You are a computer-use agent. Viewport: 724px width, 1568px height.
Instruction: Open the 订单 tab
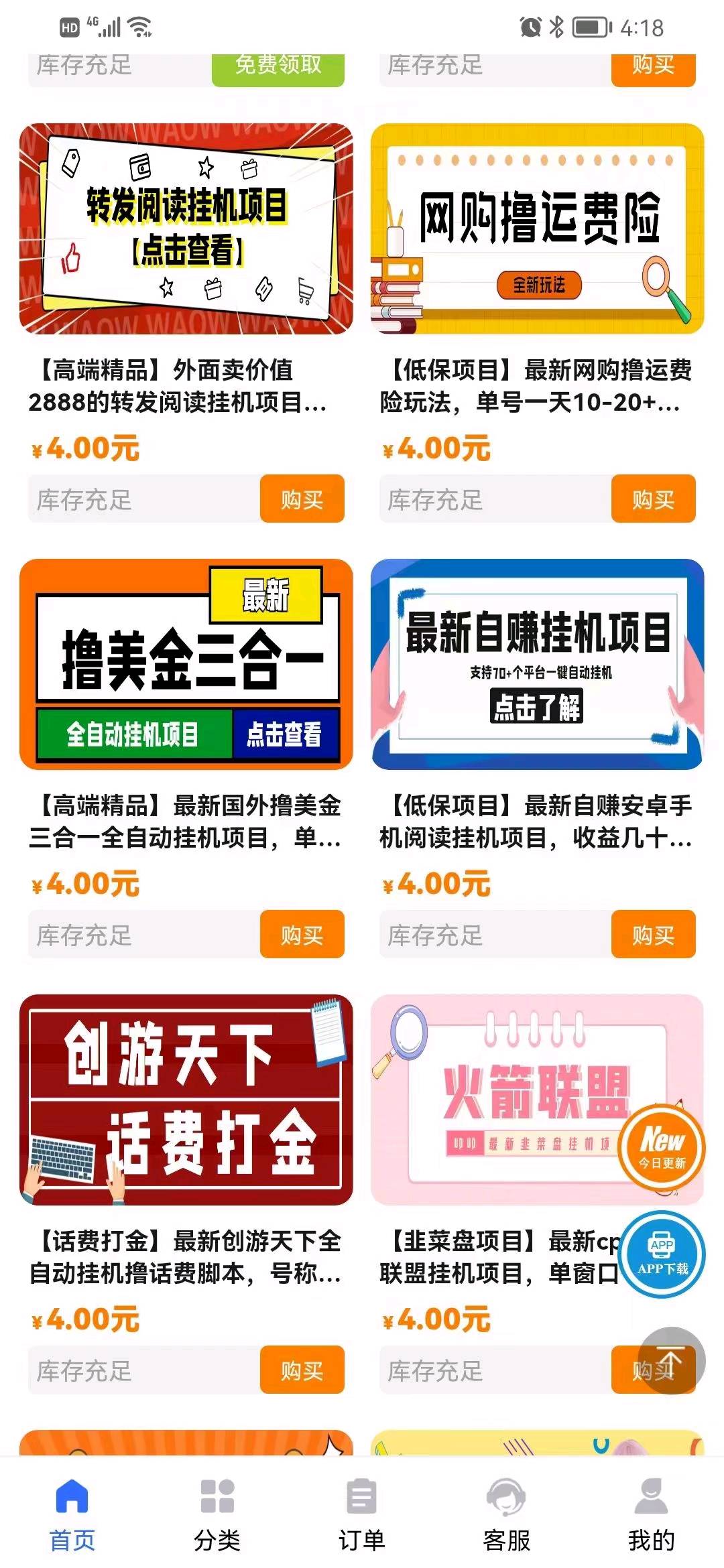pyautogui.click(x=361, y=1514)
